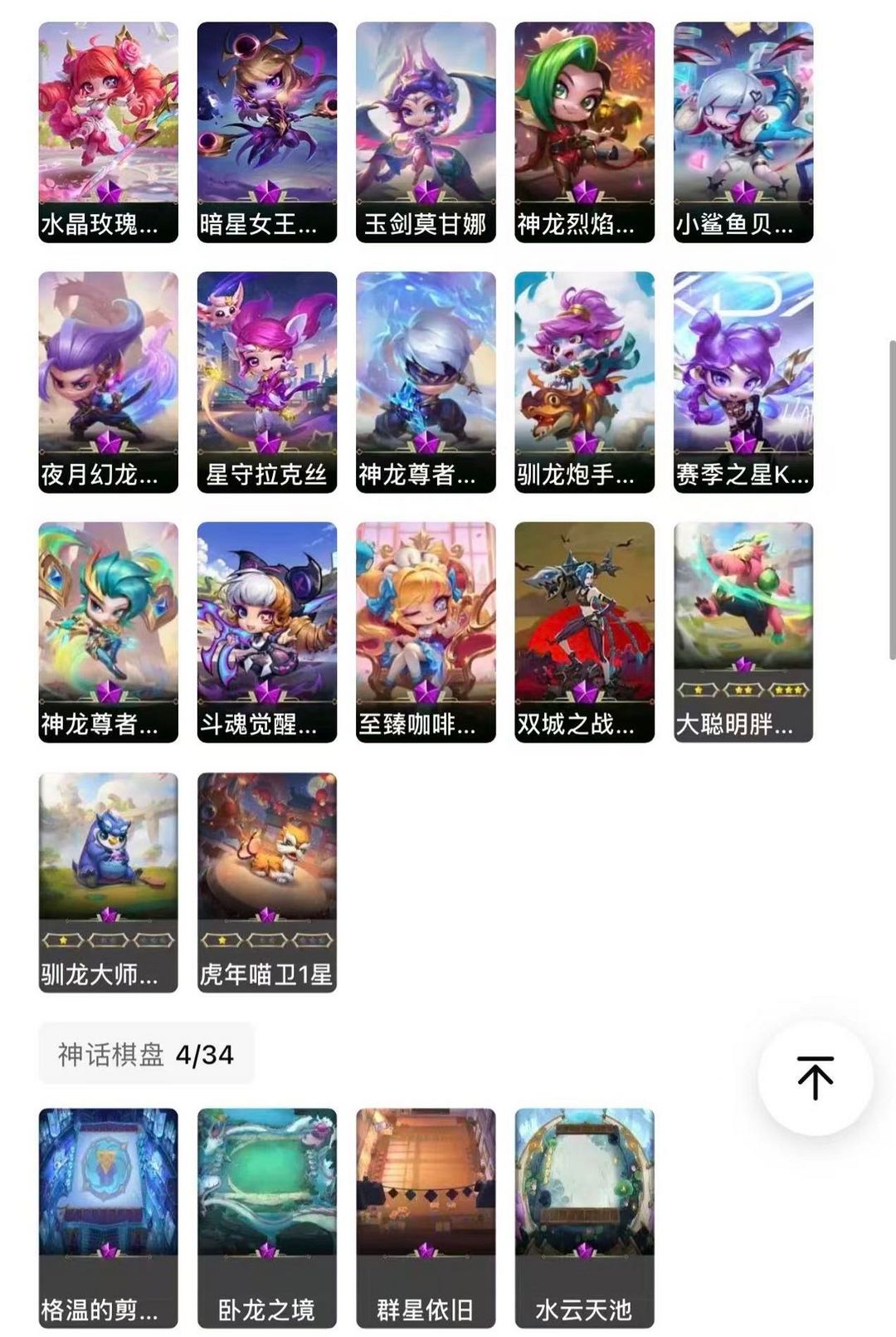This screenshot has height=1337, width=896.
Task: Select the 玉剑莫甘娜 card
Action: 426,132
